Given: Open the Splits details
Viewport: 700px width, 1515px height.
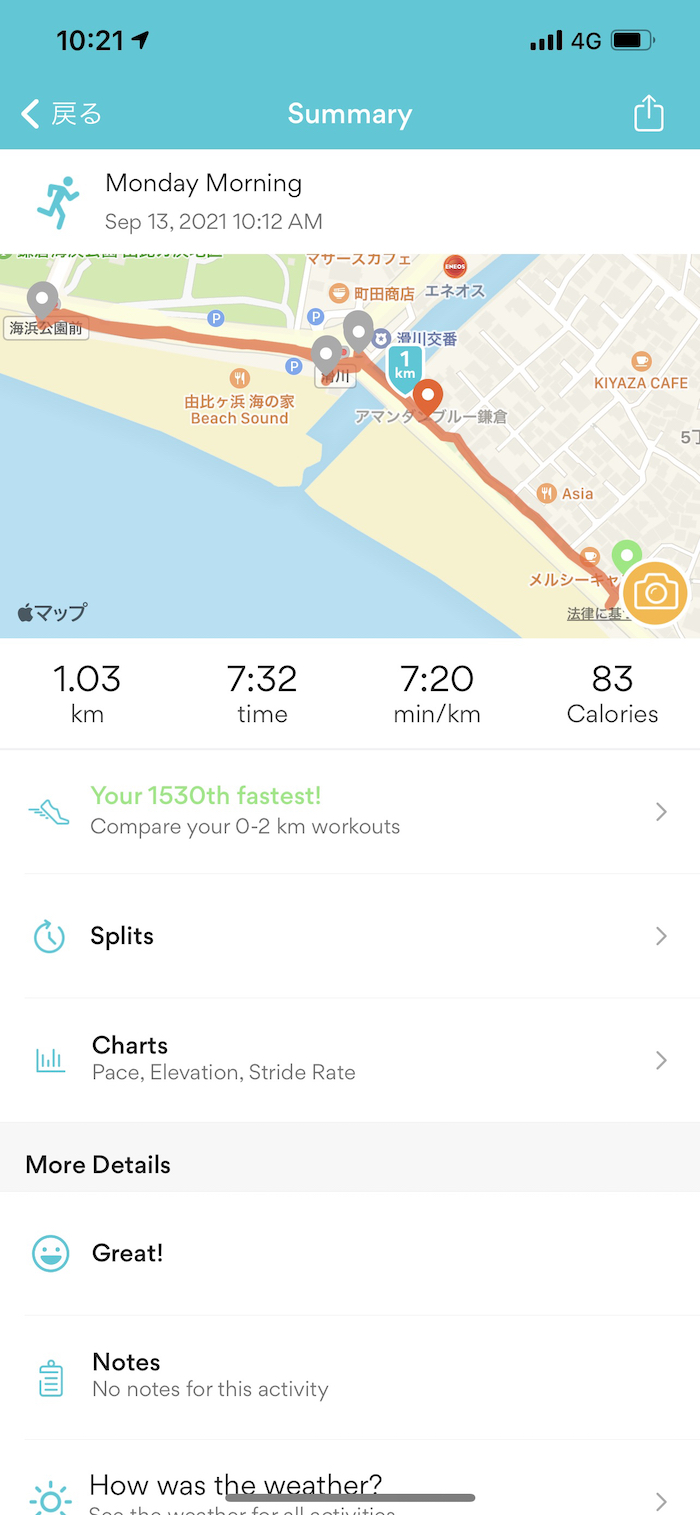Looking at the screenshot, I should [x=350, y=936].
